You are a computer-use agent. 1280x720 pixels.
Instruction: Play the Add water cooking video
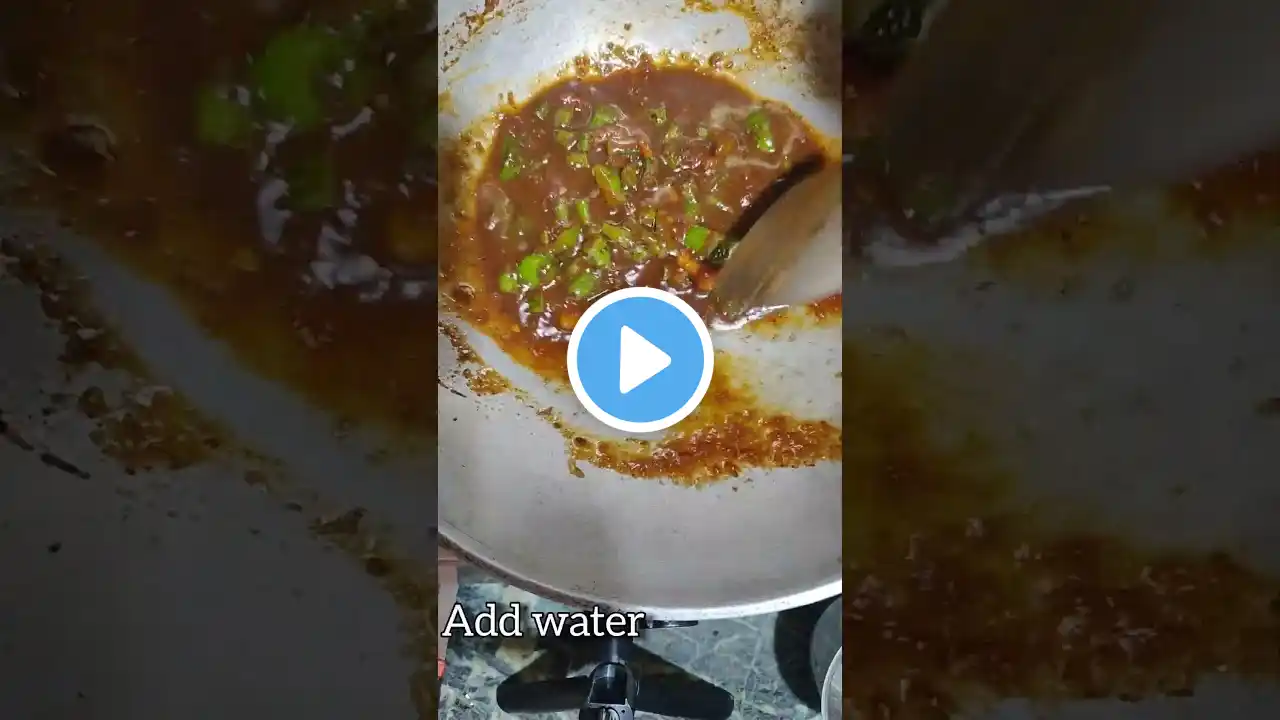point(640,360)
